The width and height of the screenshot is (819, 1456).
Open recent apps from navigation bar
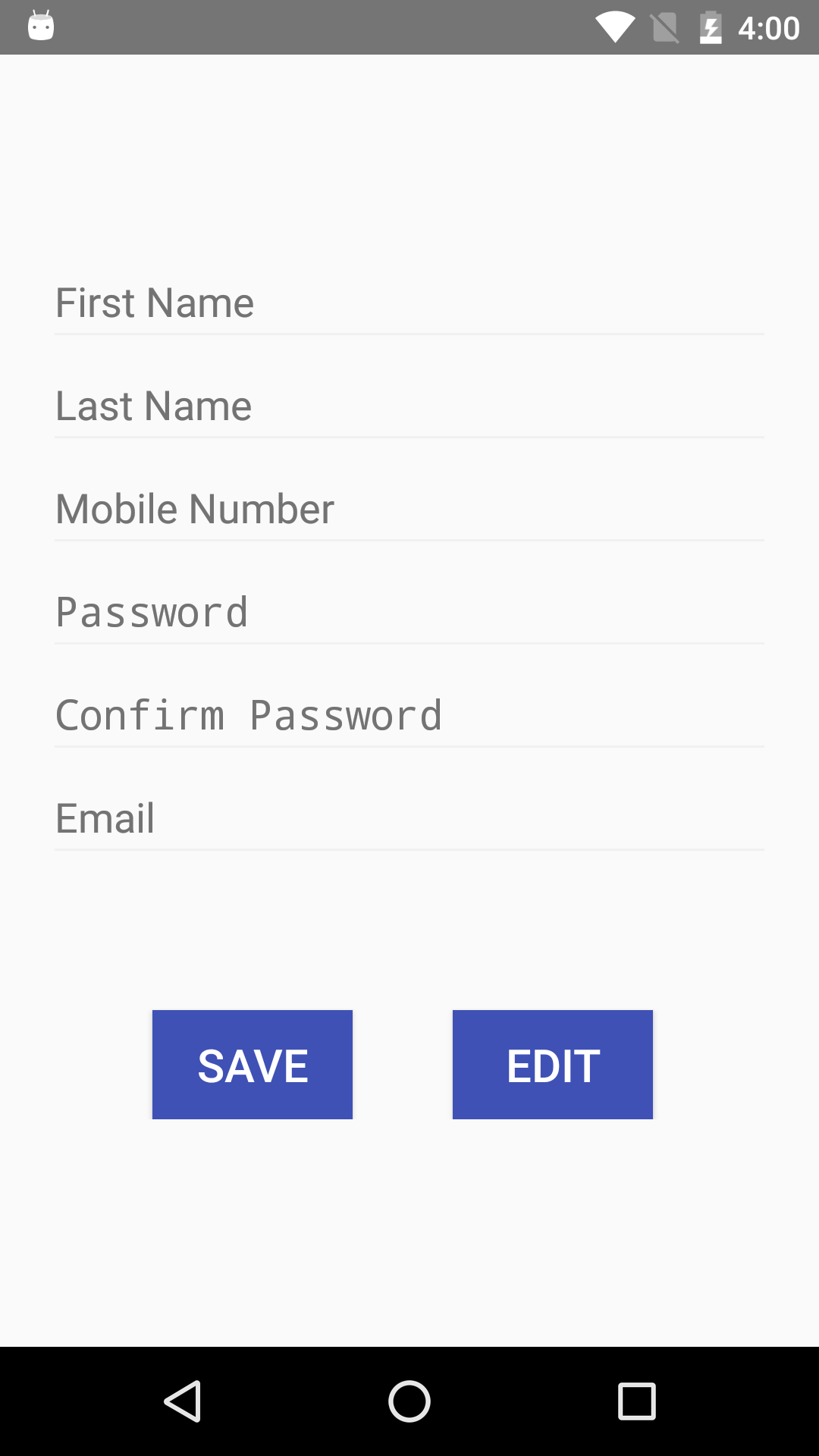pos(637,1401)
